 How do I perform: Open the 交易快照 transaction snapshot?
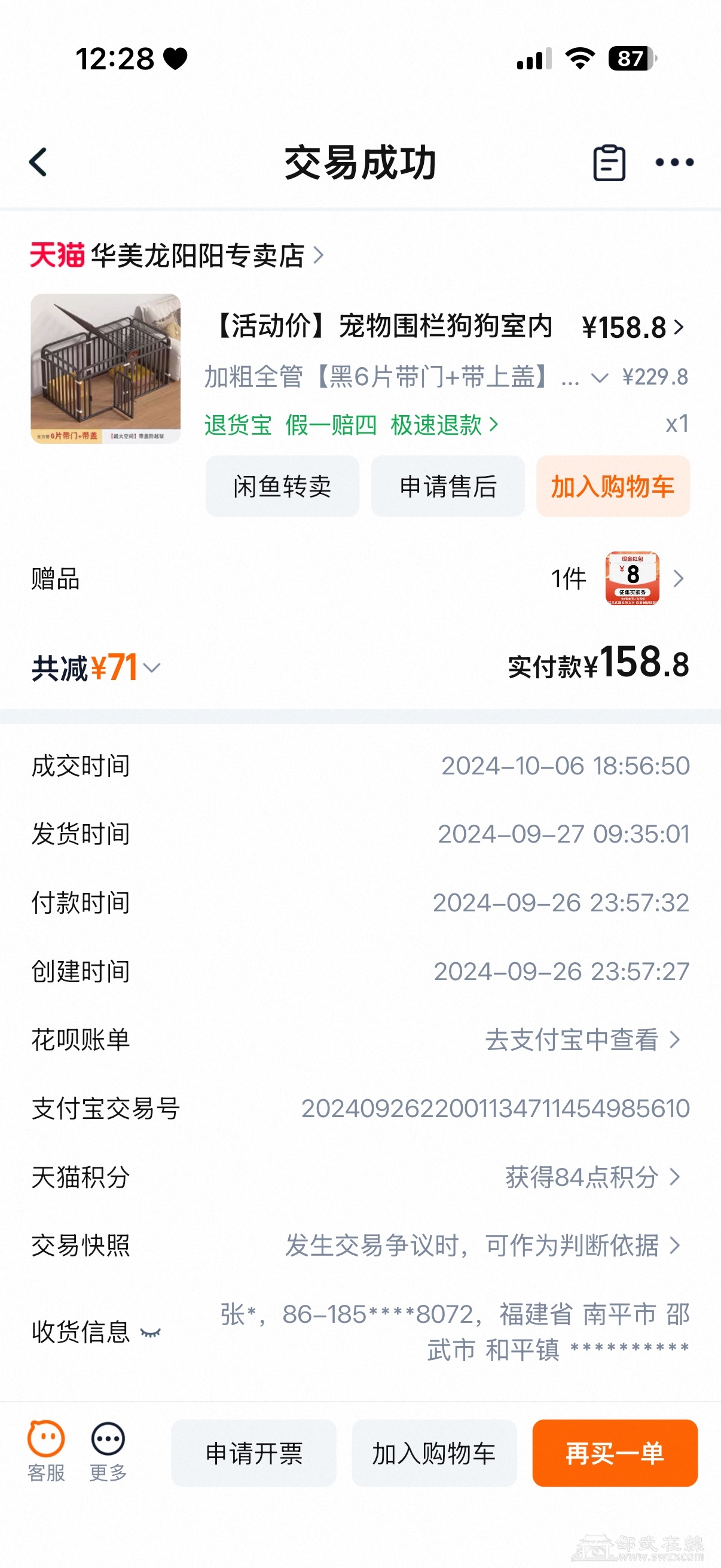[x=482, y=1246]
